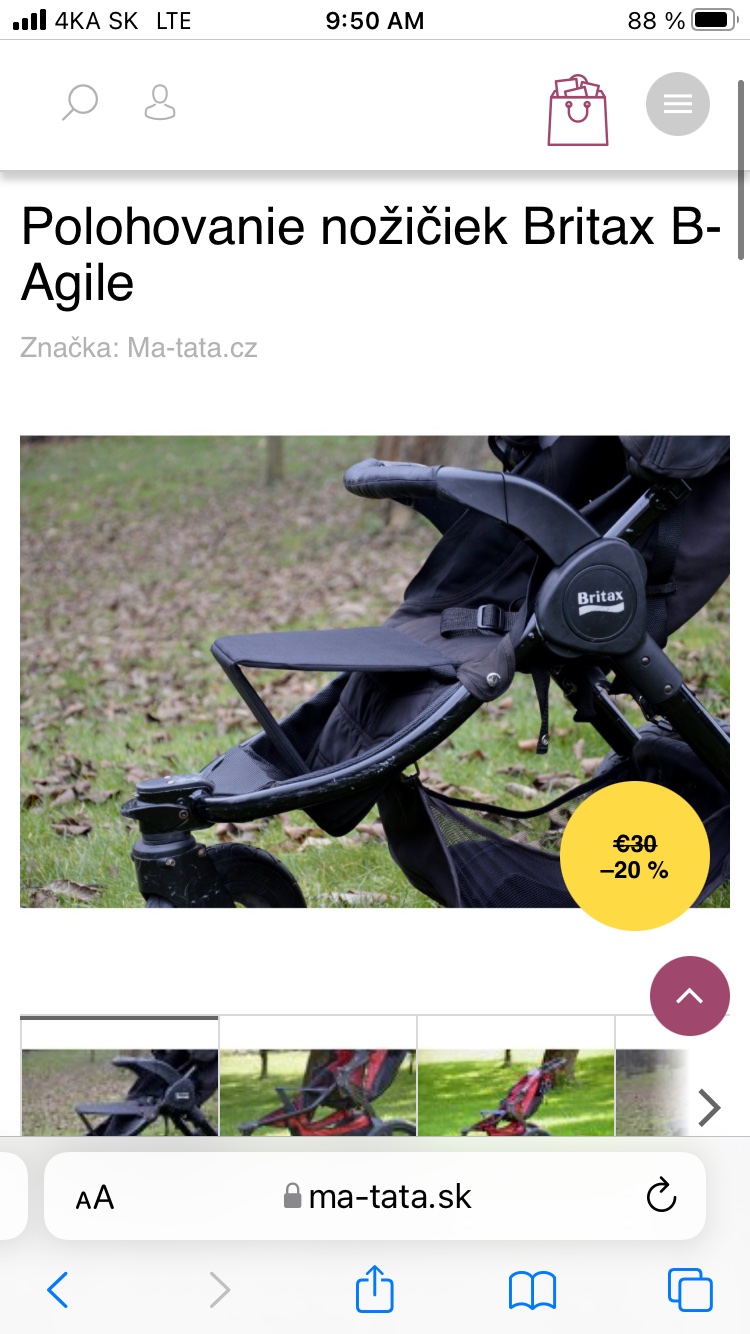Viewport: 750px width, 1334px height.
Task: Open the site search magnifier
Action: pyautogui.click(x=80, y=103)
